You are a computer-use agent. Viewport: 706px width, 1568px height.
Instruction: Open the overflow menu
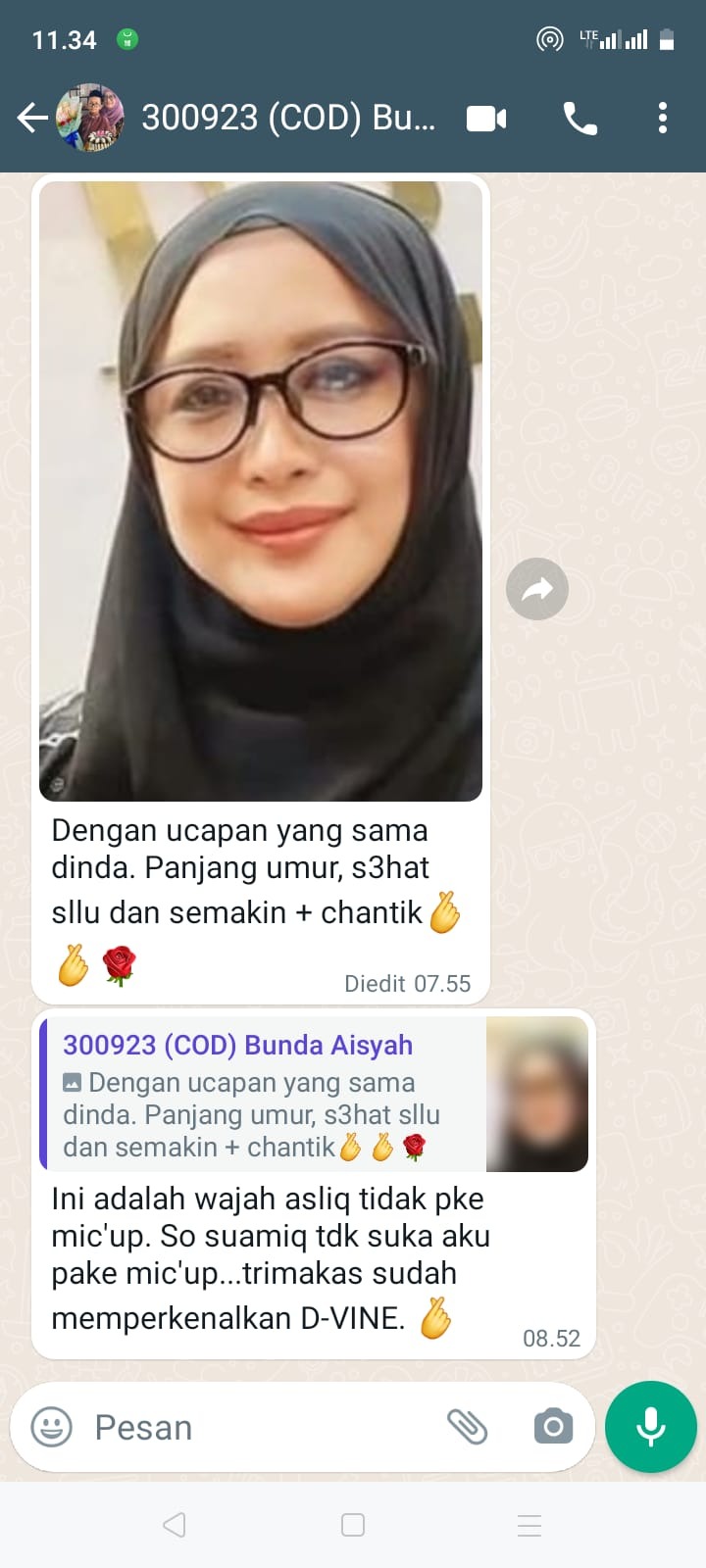pos(663,119)
